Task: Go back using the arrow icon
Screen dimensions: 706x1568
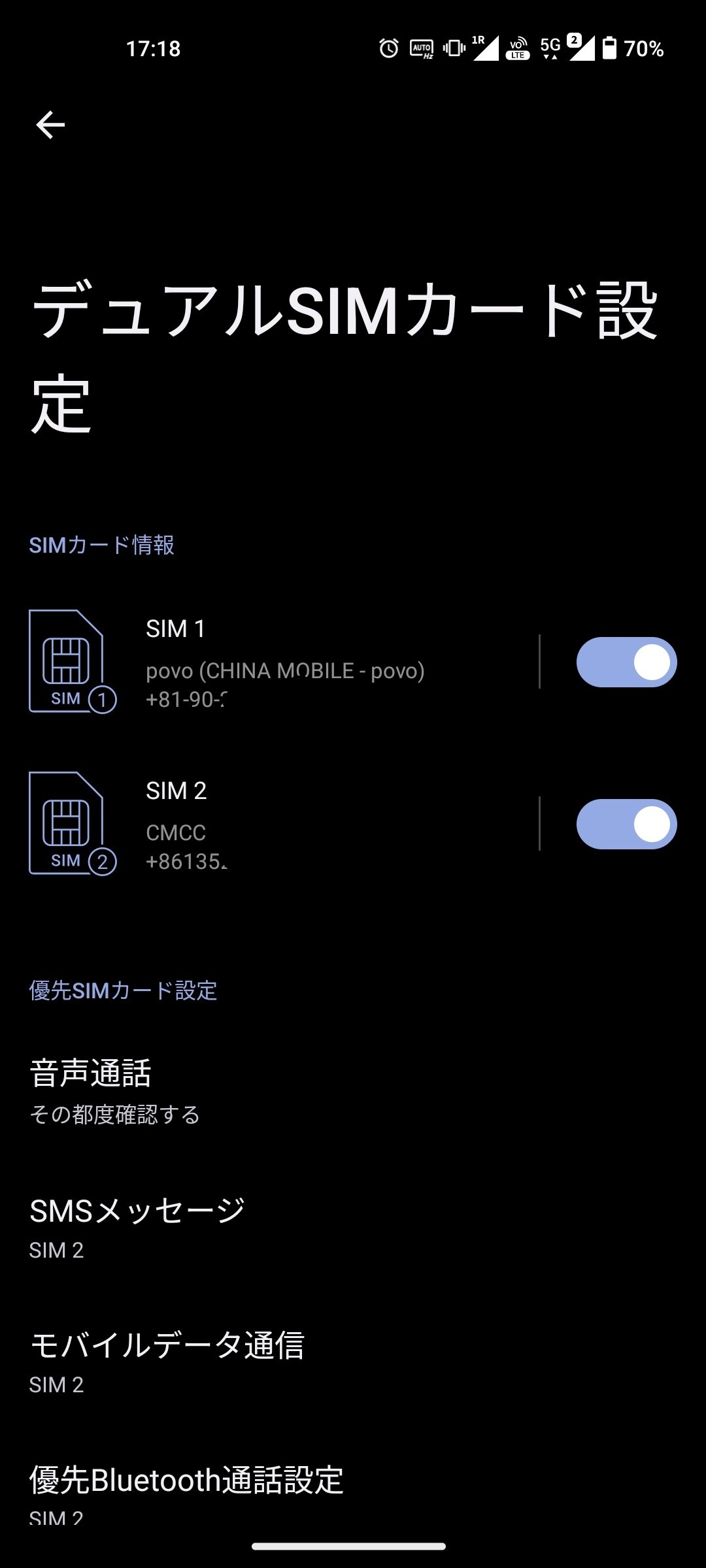Action: [50, 125]
